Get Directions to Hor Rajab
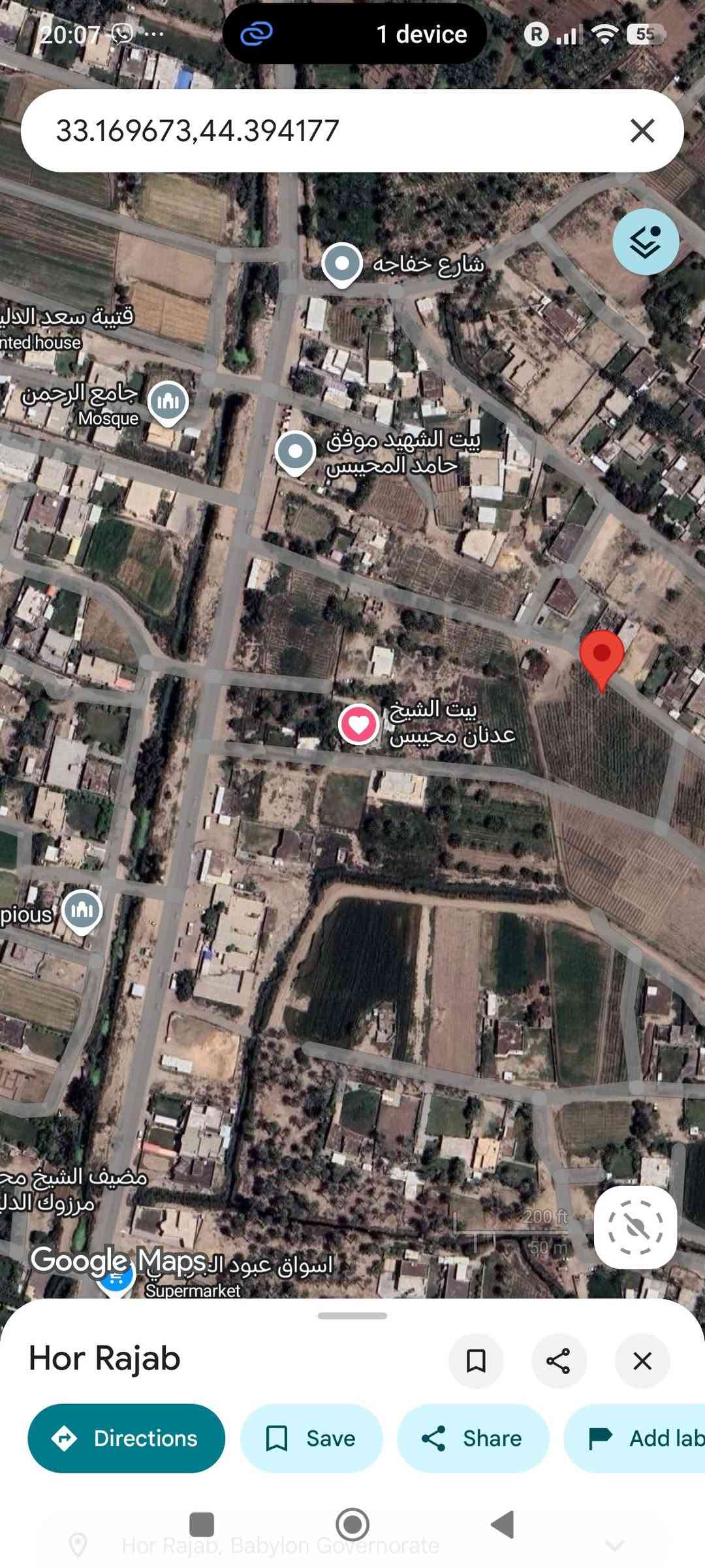The image size is (705, 1568). click(126, 1438)
